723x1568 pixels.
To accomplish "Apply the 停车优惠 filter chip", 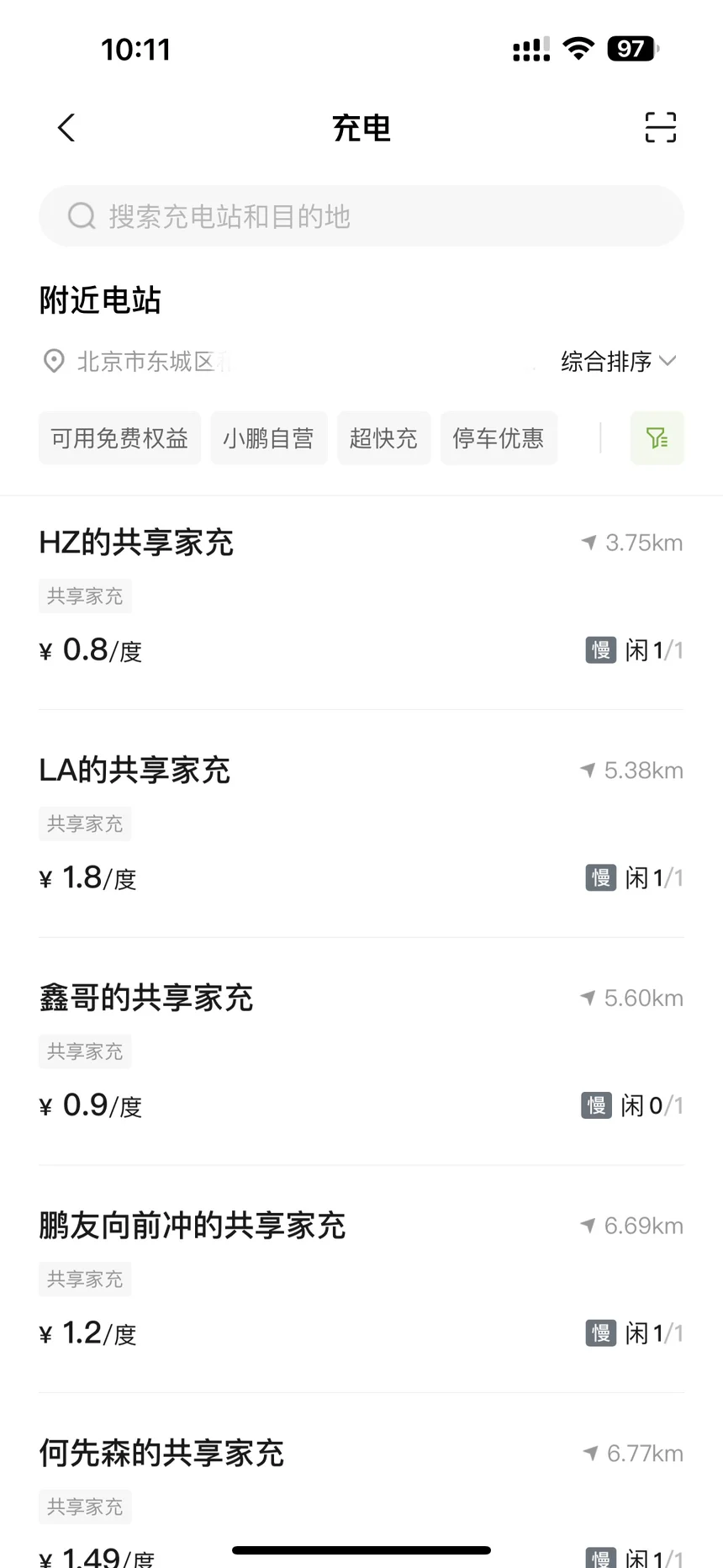I will 499,438.
